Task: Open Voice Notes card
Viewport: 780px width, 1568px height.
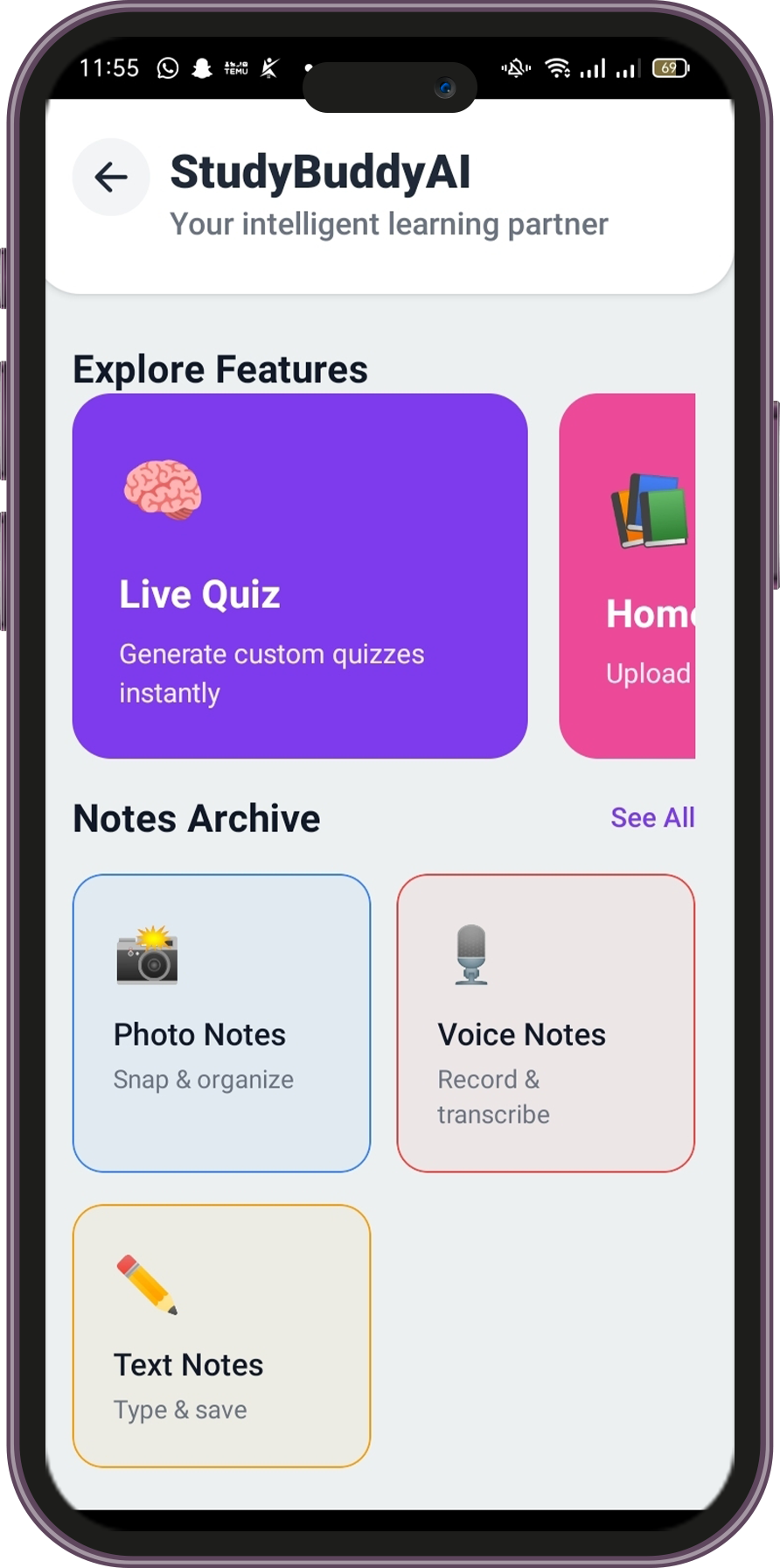Action: click(546, 1022)
